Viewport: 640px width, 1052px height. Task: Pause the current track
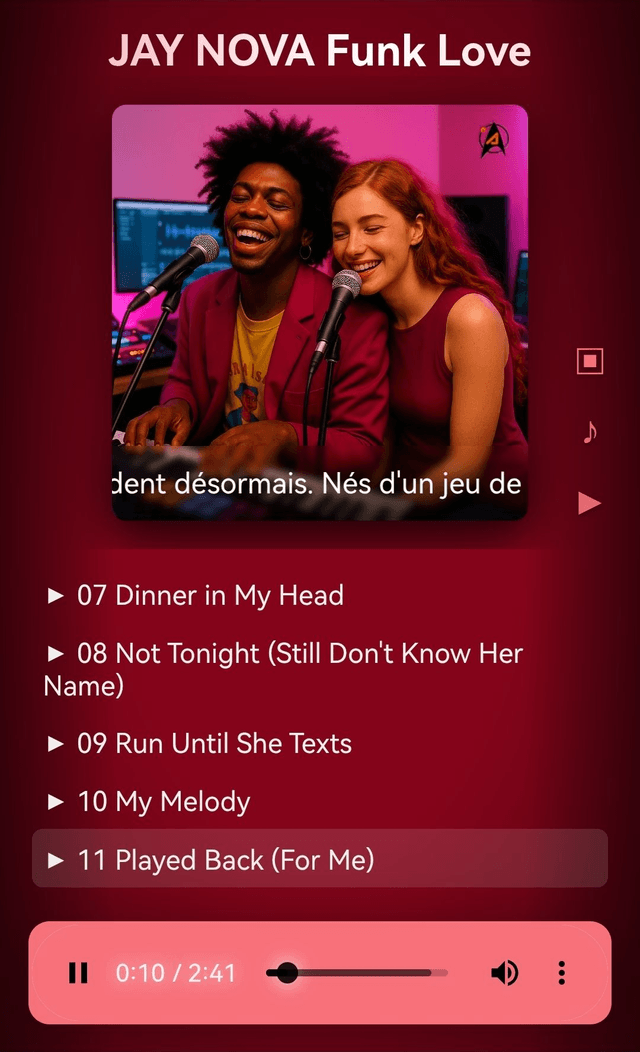click(x=78, y=973)
